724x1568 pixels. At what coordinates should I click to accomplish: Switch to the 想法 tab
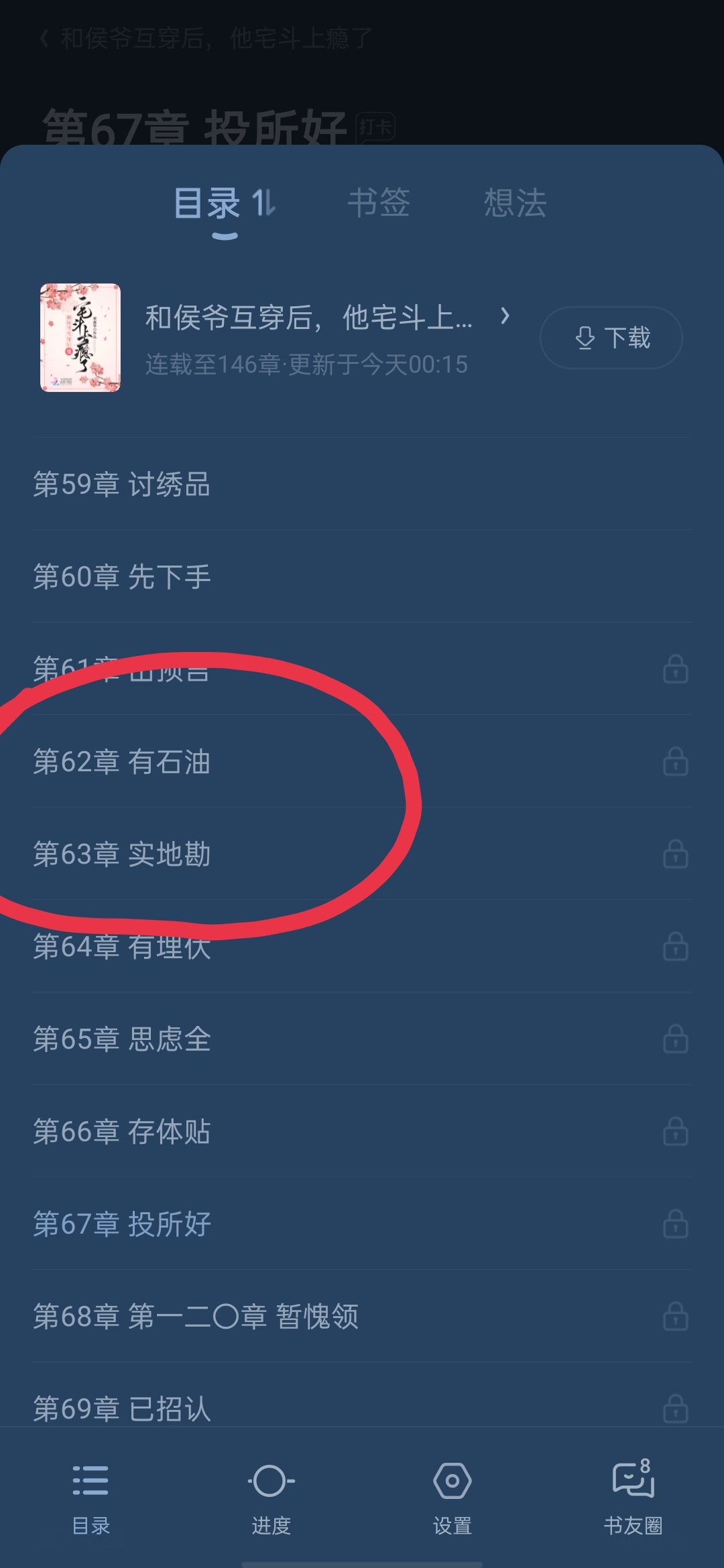coord(515,202)
